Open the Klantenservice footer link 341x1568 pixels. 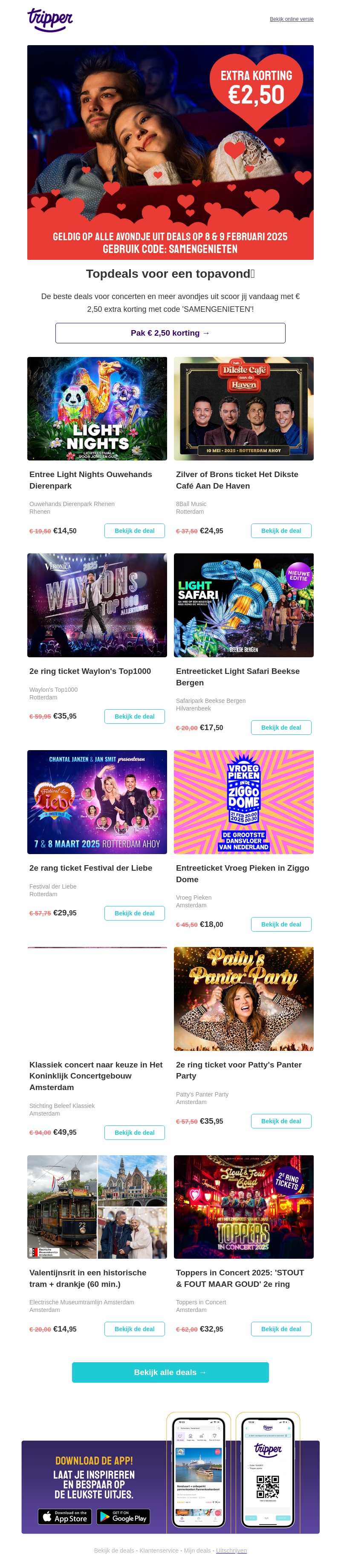(x=158, y=1551)
